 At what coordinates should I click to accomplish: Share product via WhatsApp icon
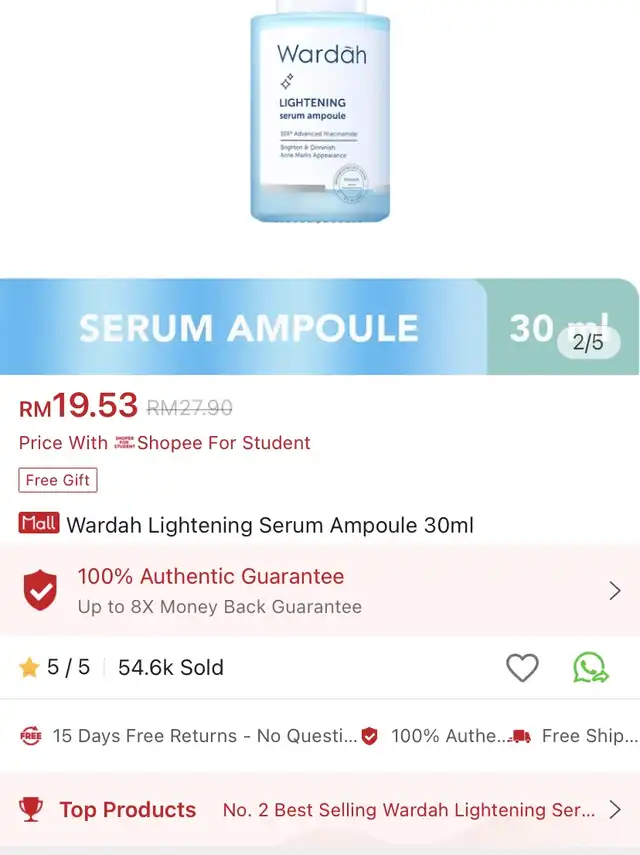(x=591, y=667)
